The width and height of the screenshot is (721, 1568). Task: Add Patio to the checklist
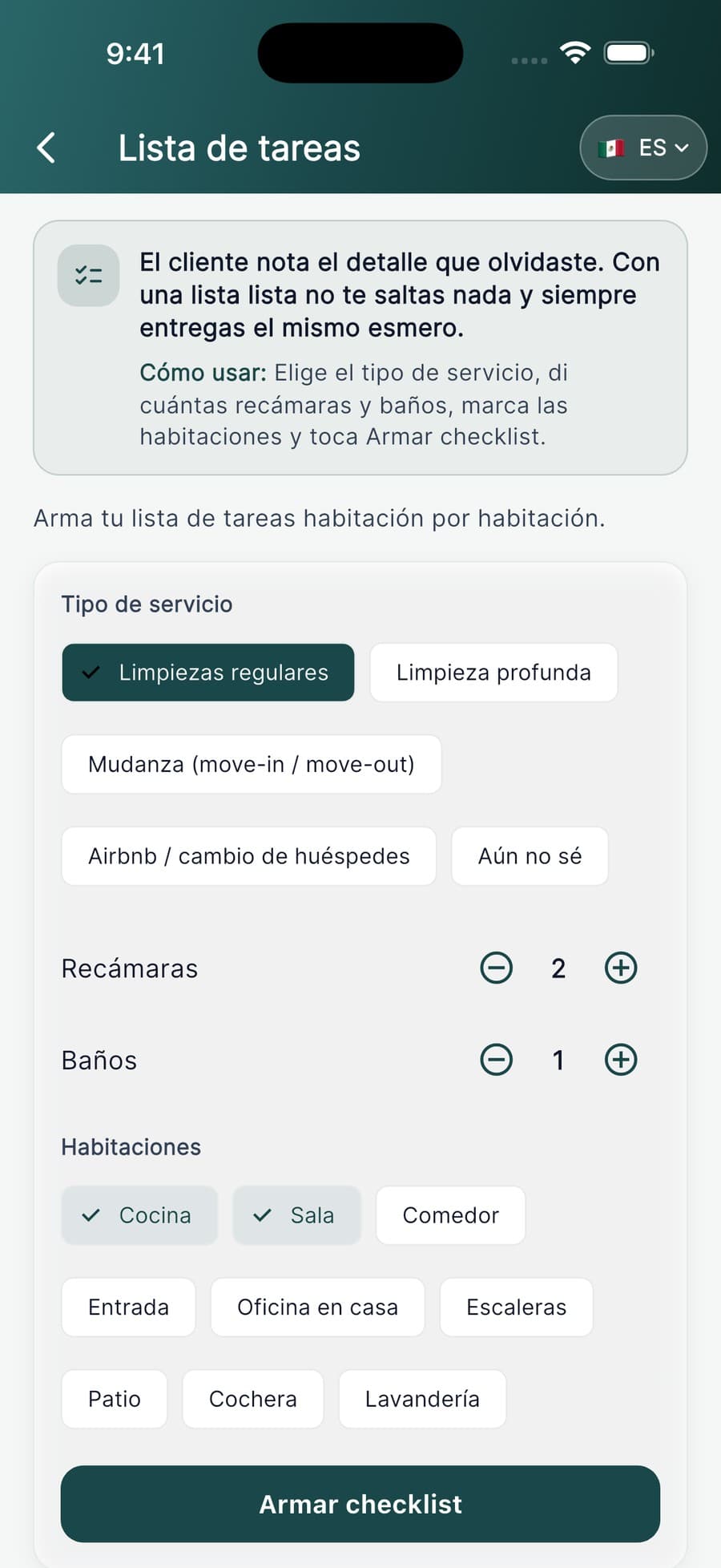115,1399
